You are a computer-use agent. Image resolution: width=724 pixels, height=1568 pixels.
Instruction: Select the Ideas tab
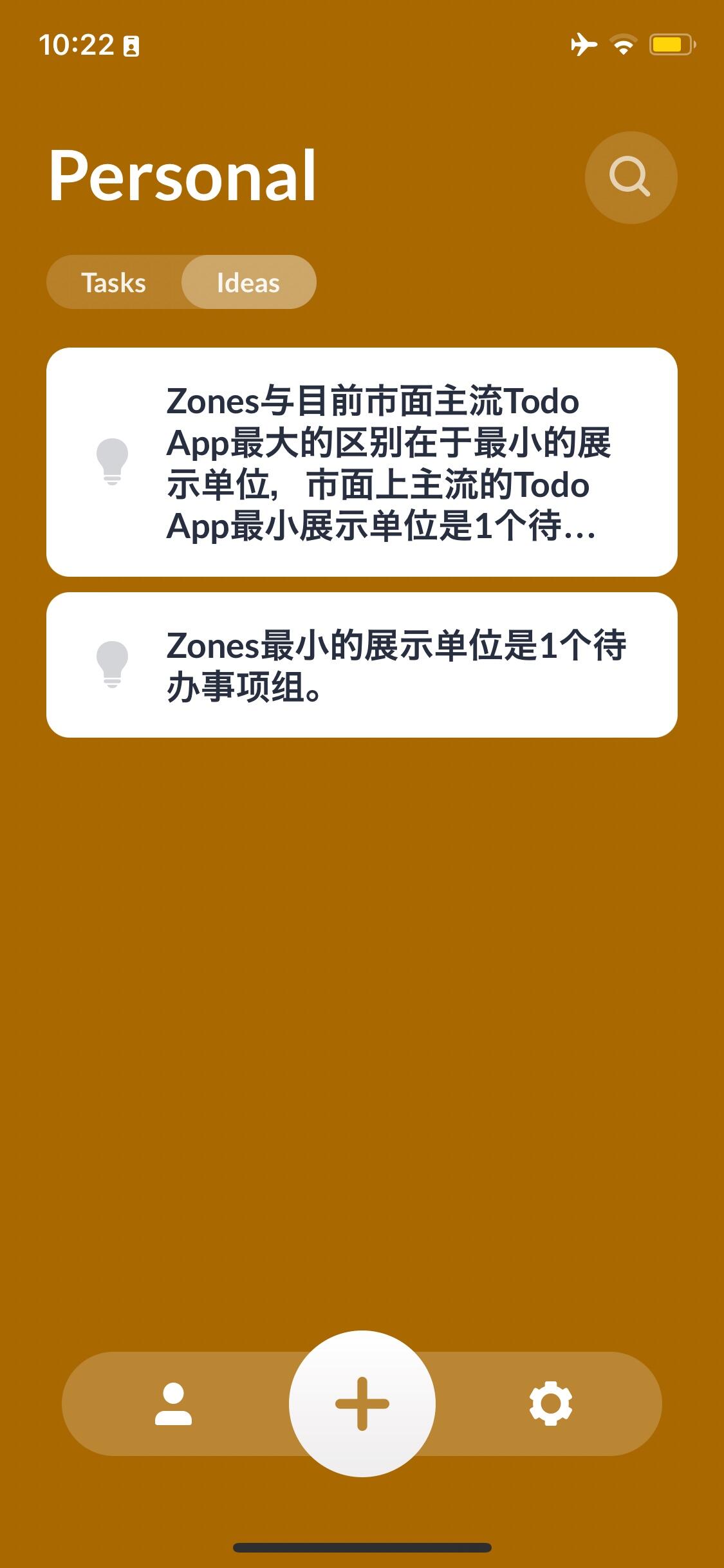(x=248, y=283)
